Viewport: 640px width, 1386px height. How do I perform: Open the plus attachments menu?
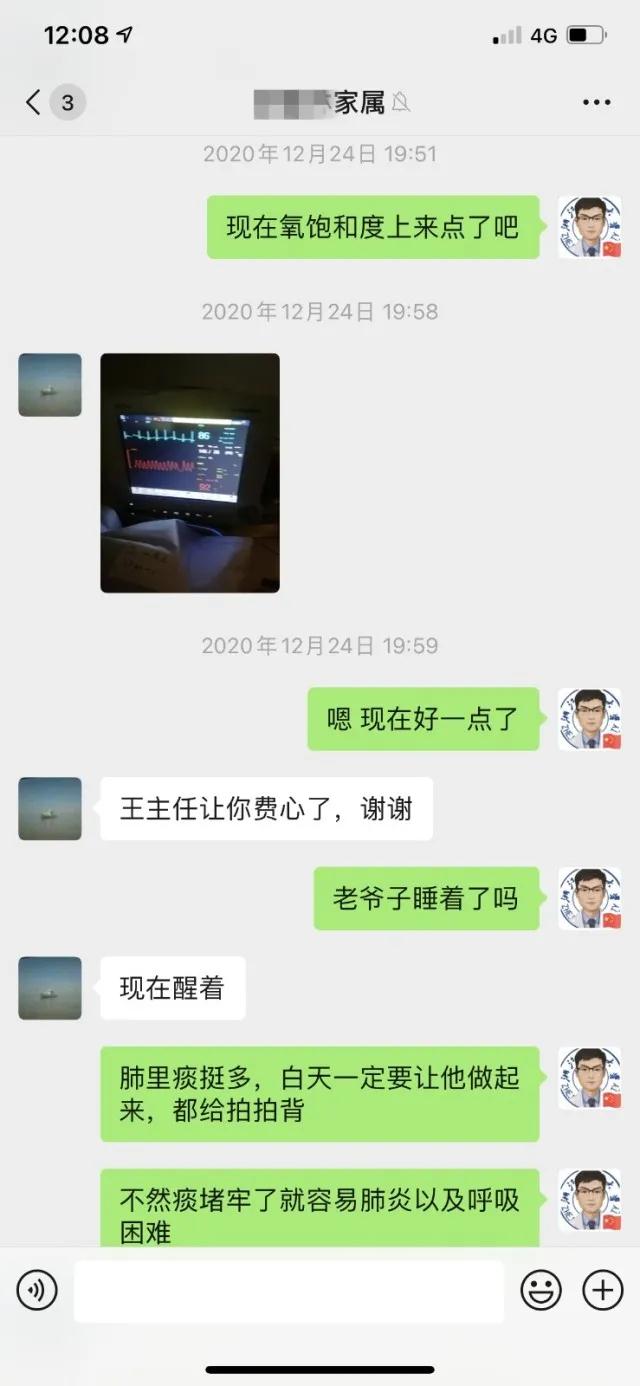tap(602, 1290)
